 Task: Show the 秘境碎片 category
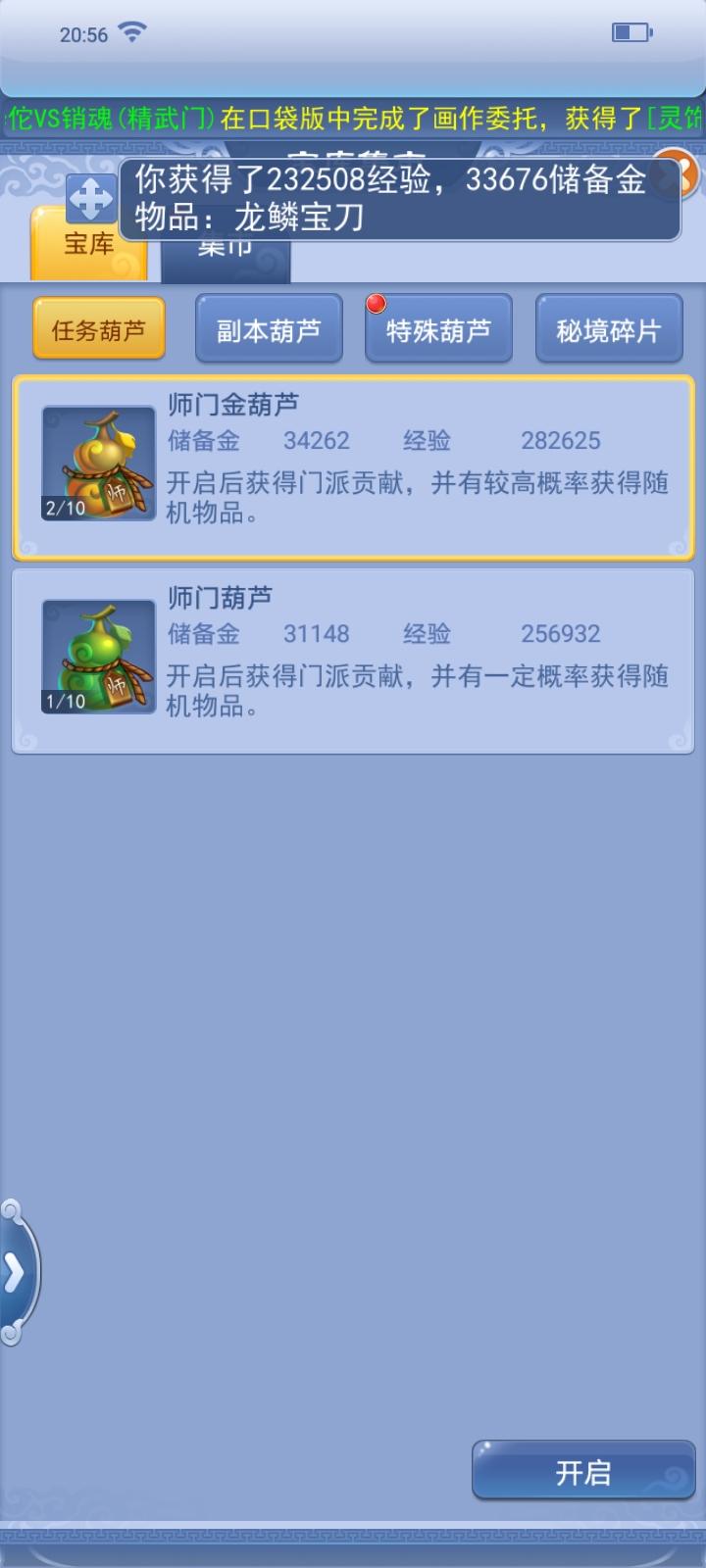pos(608,330)
